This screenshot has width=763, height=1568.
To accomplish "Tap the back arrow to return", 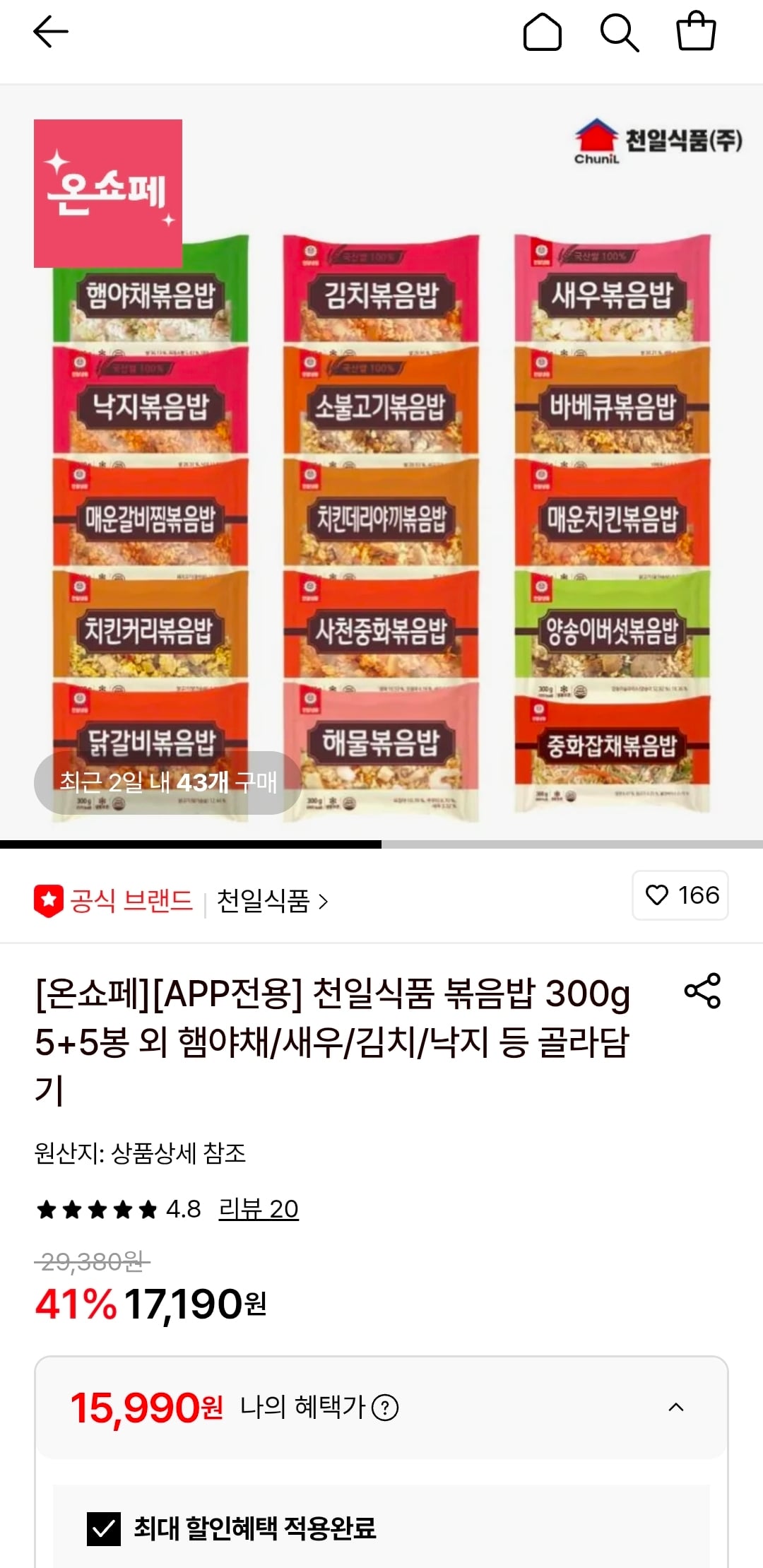I will point(51,32).
